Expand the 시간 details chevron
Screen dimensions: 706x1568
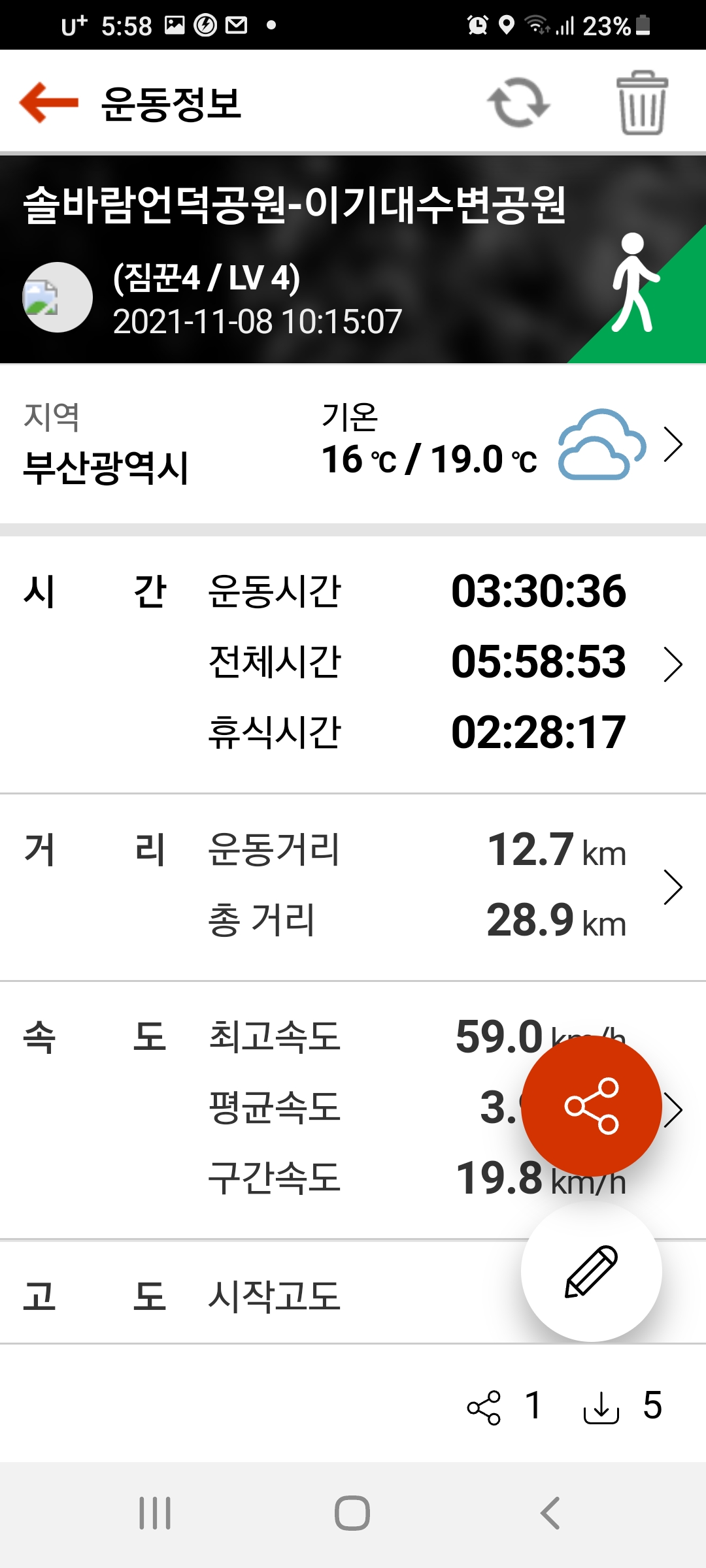tap(673, 664)
